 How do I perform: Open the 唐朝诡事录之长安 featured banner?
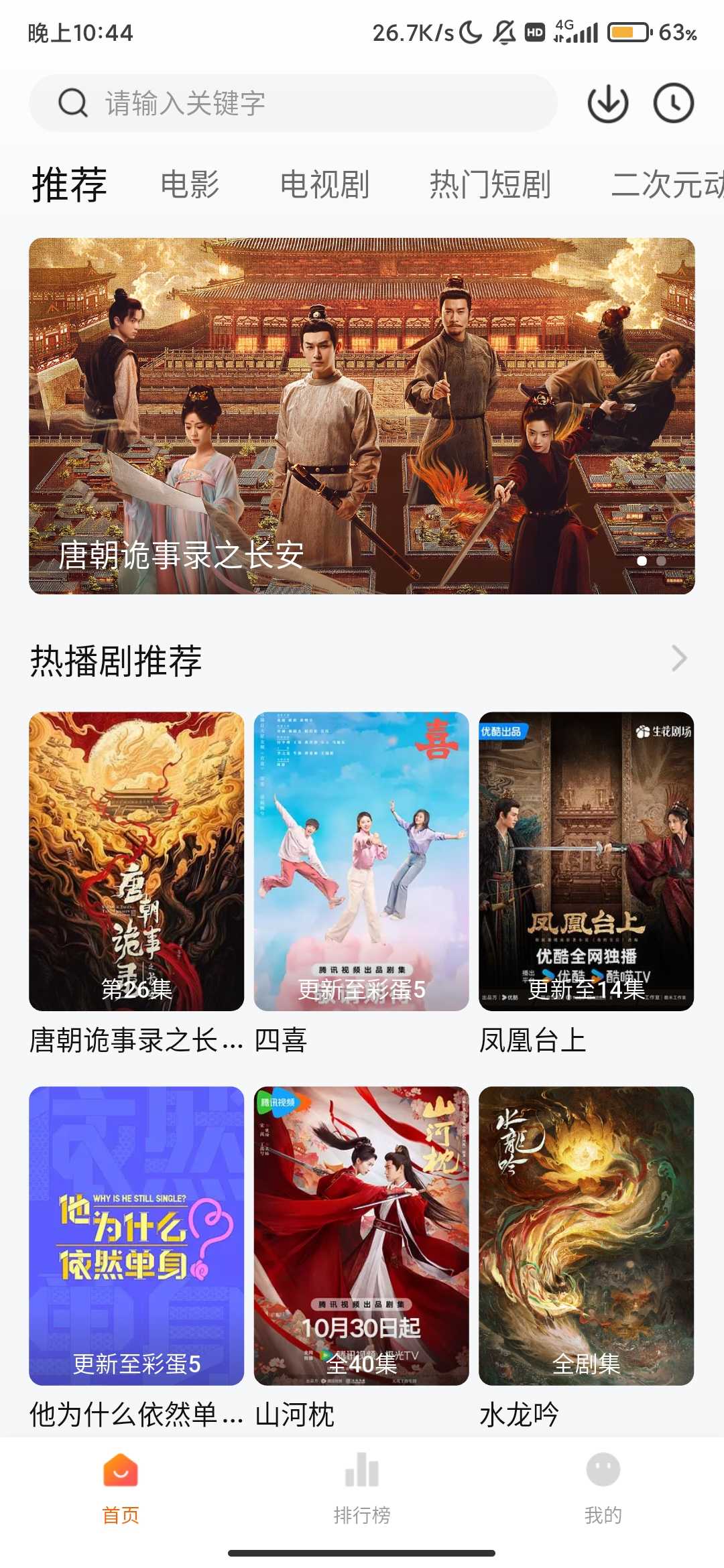361,415
